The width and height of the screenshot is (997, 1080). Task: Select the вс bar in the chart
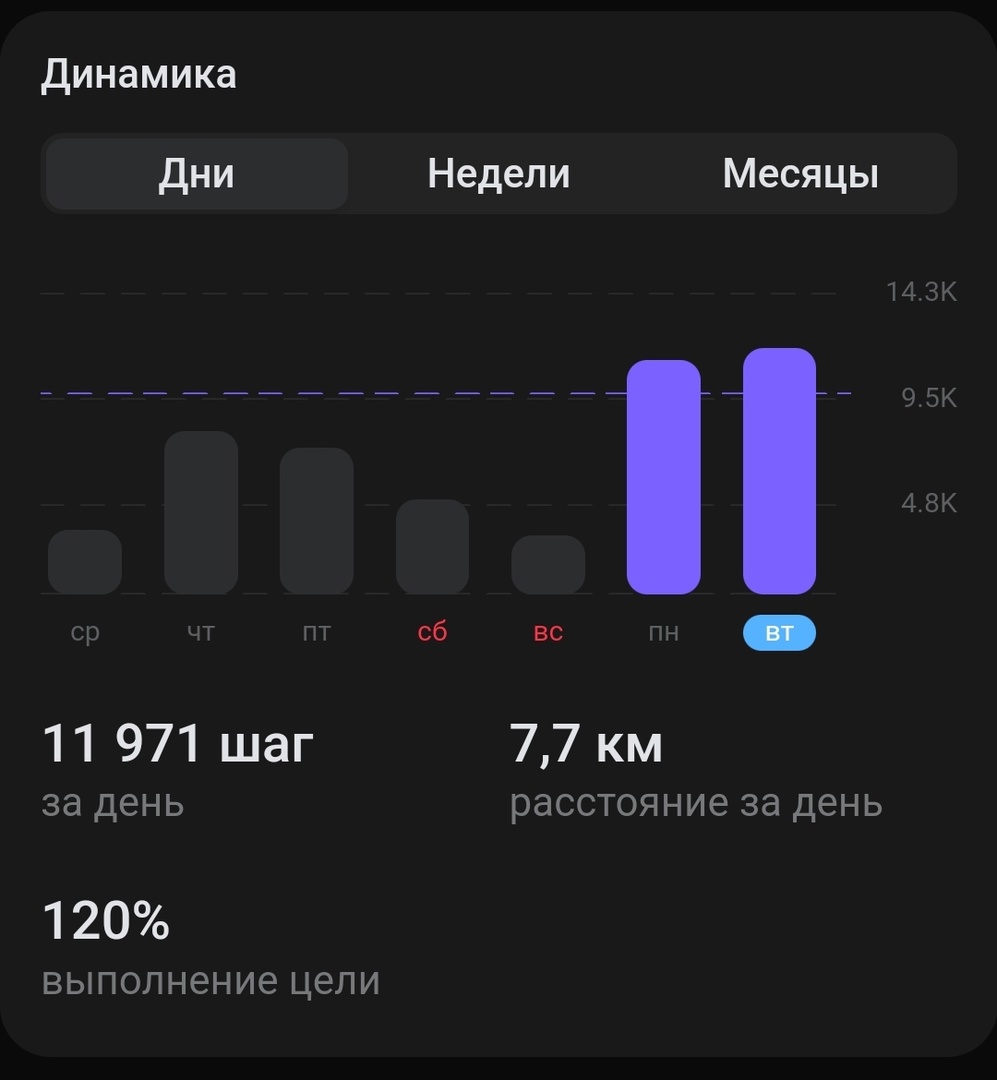tap(548, 565)
